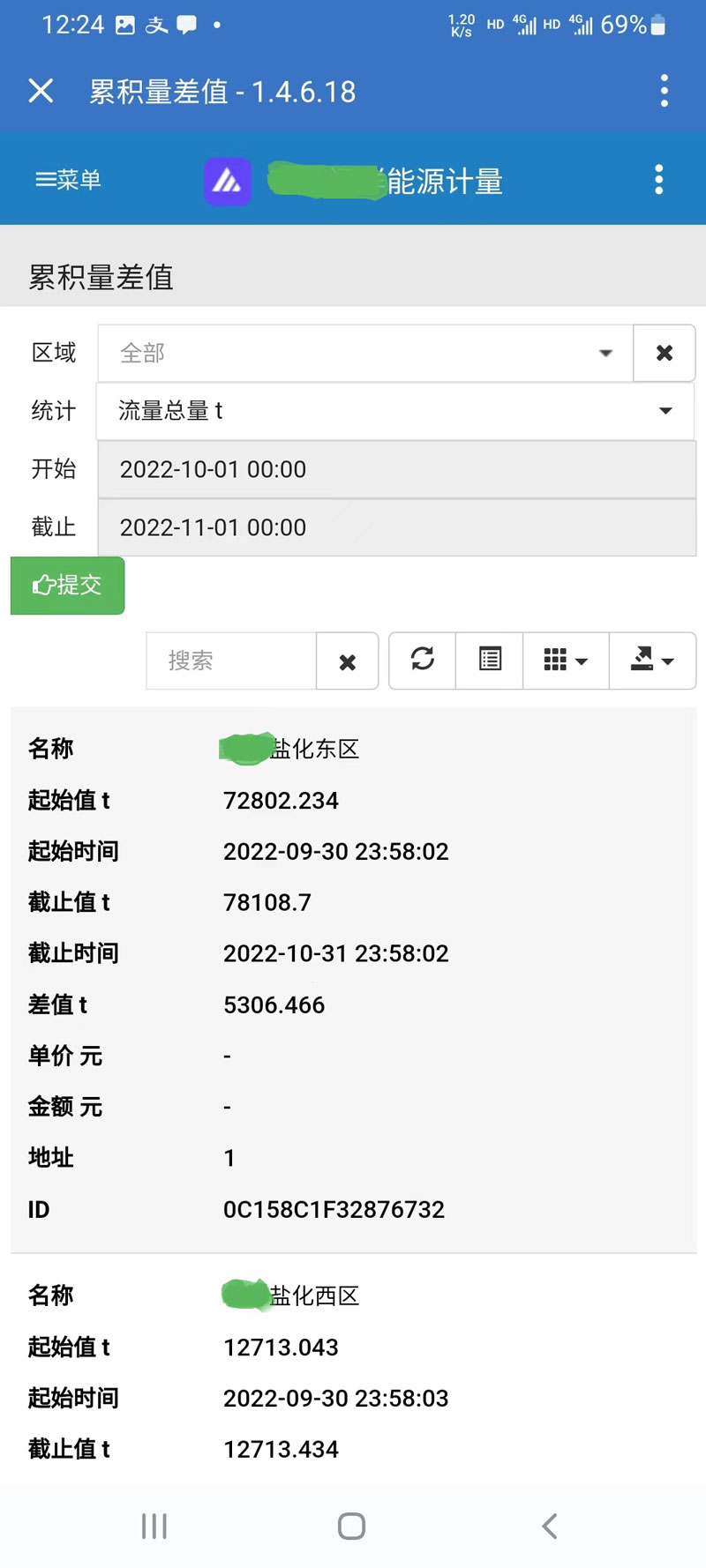Expand the 区域 dropdown showing 全部

coord(365,353)
